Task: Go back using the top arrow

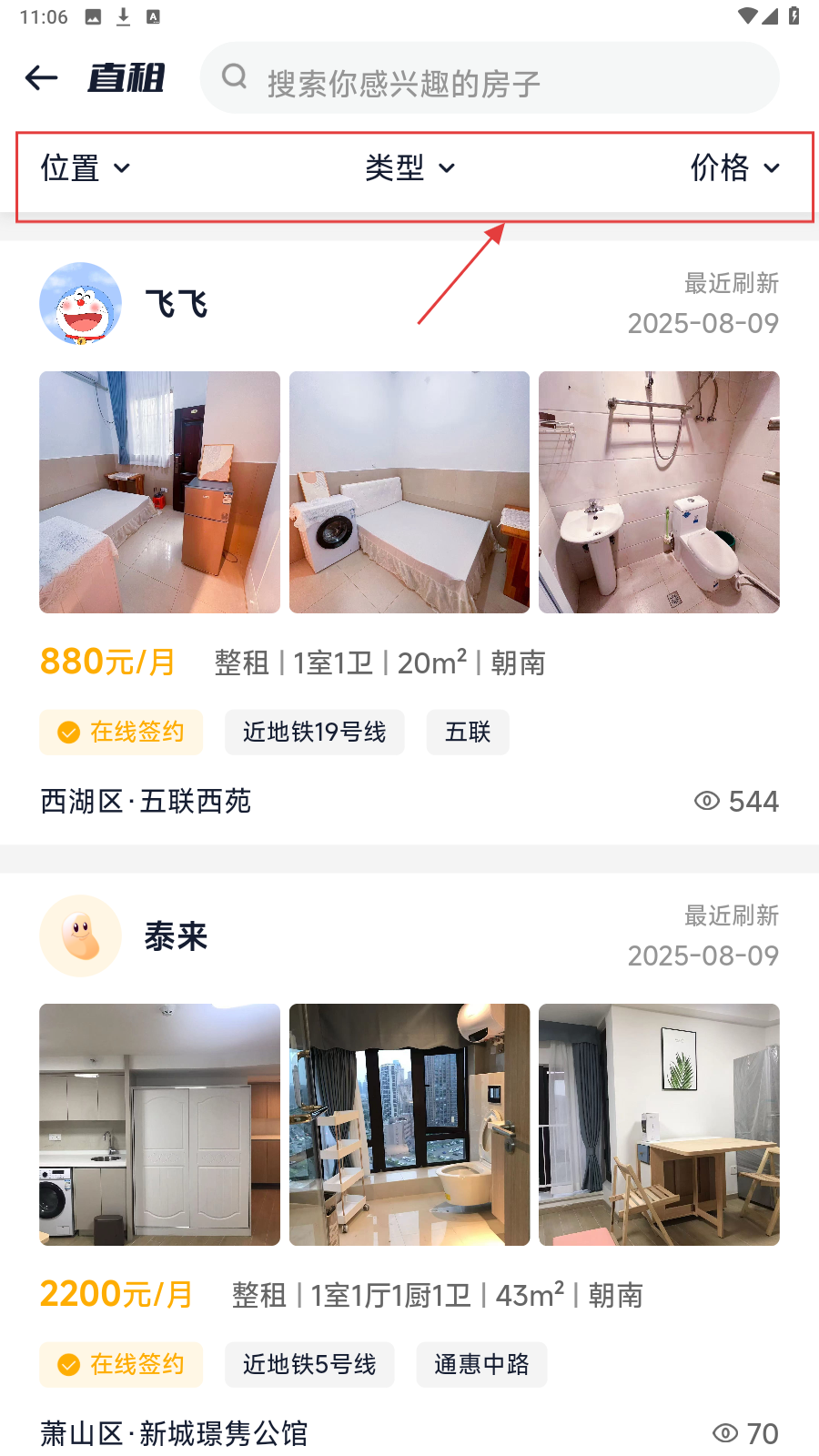Action: (x=42, y=78)
